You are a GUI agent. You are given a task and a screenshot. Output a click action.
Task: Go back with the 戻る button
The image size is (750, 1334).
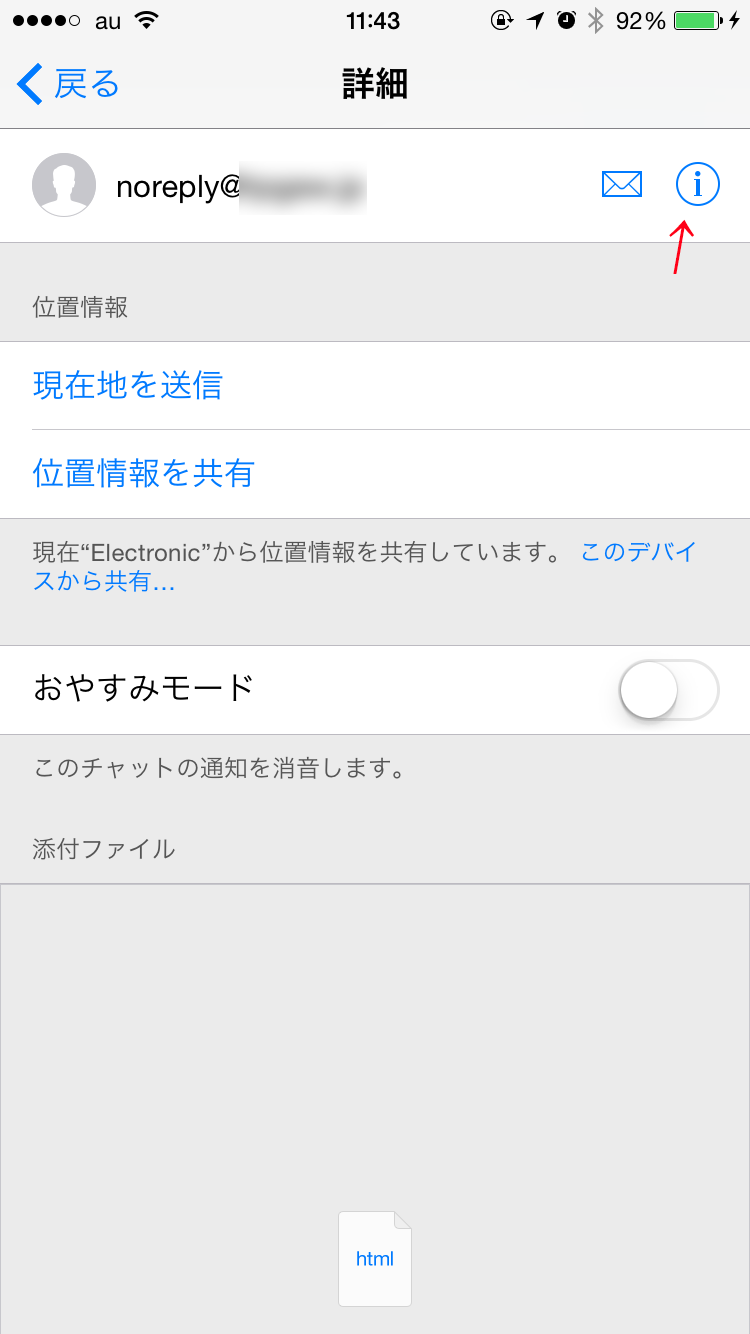(68, 84)
